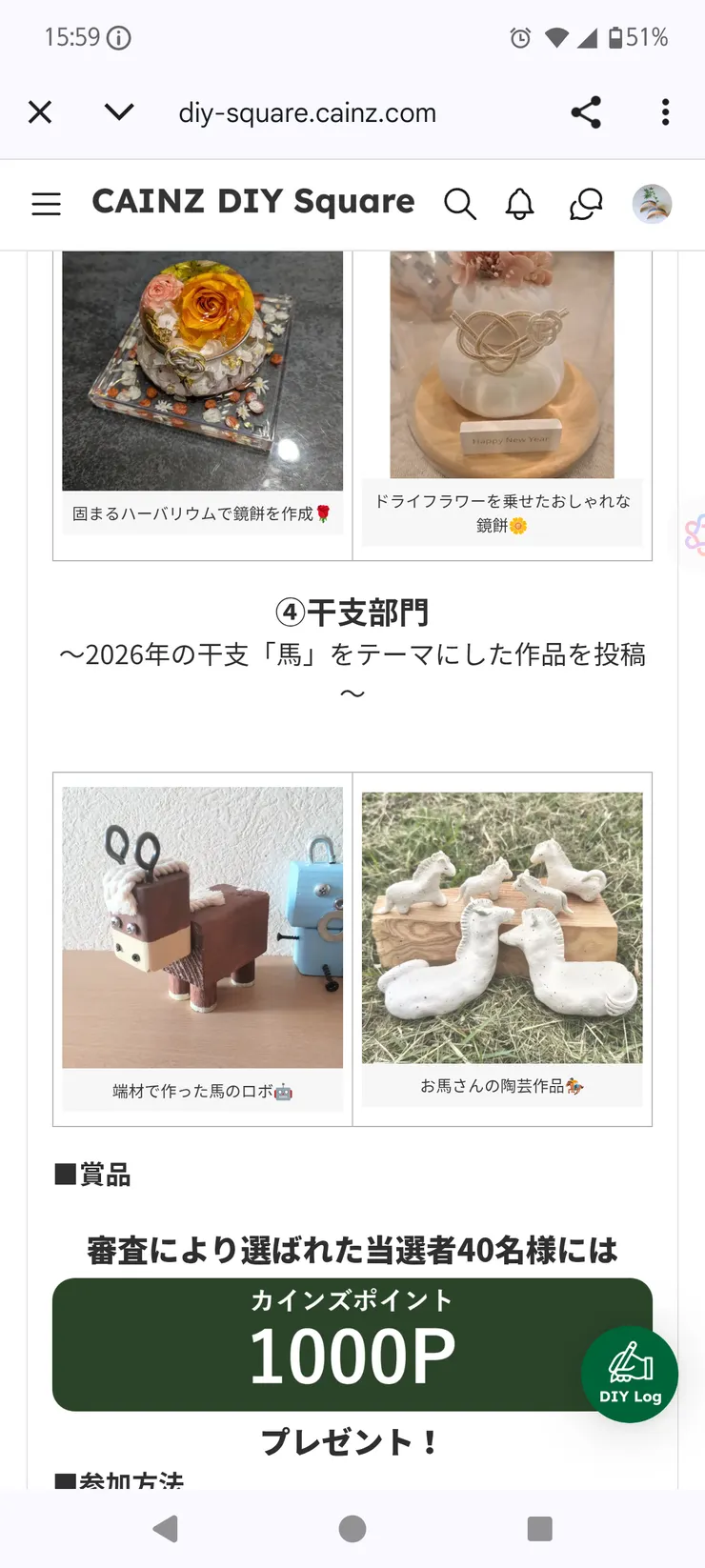
Task: Open the search icon in the header
Action: tap(461, 204)
